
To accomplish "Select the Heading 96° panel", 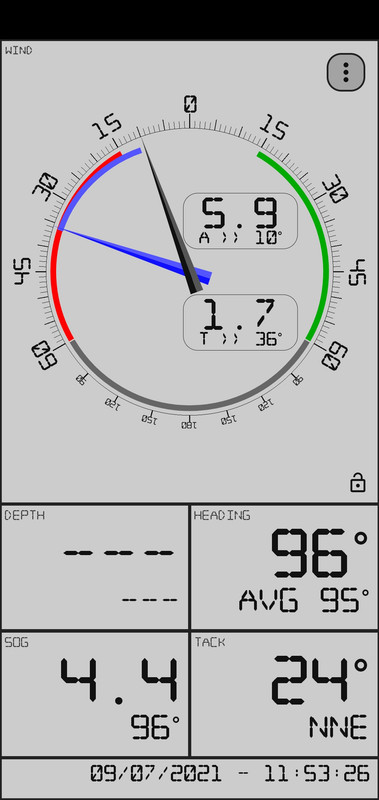I will pyautogui.click(x=284, y=567).
